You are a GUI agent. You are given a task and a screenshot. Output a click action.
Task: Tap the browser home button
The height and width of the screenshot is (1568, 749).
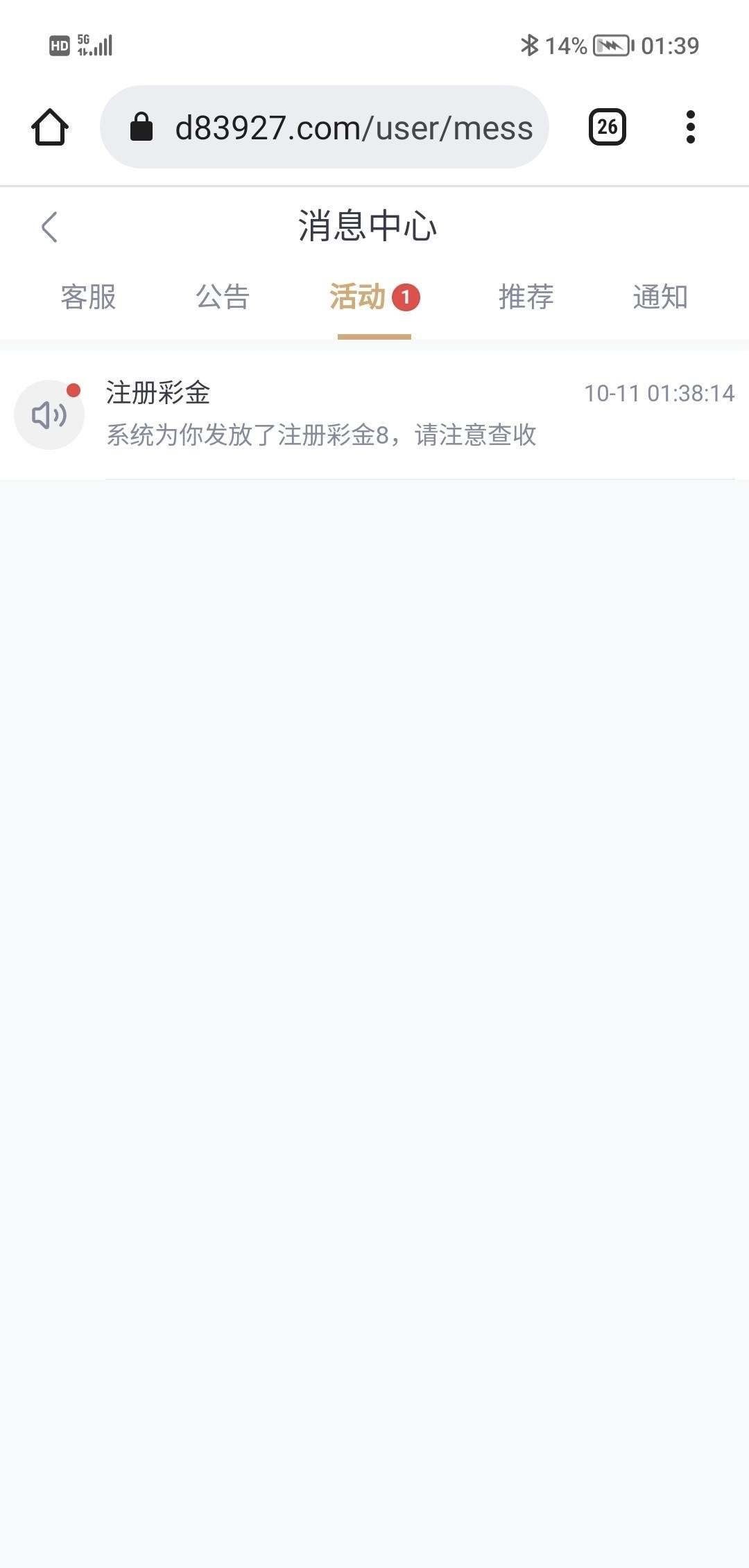(50, 128)
